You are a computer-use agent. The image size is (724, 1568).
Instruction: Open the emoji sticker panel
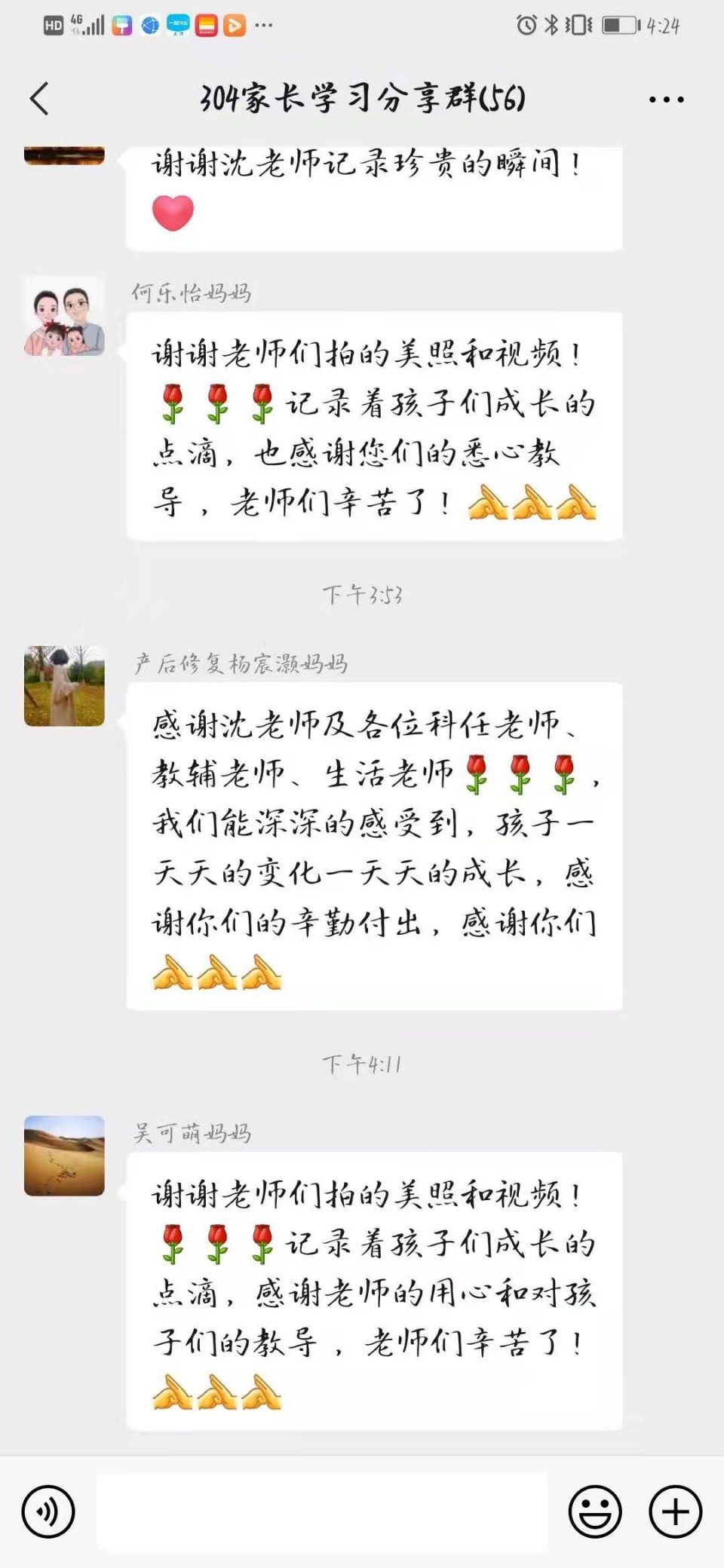595,1511
